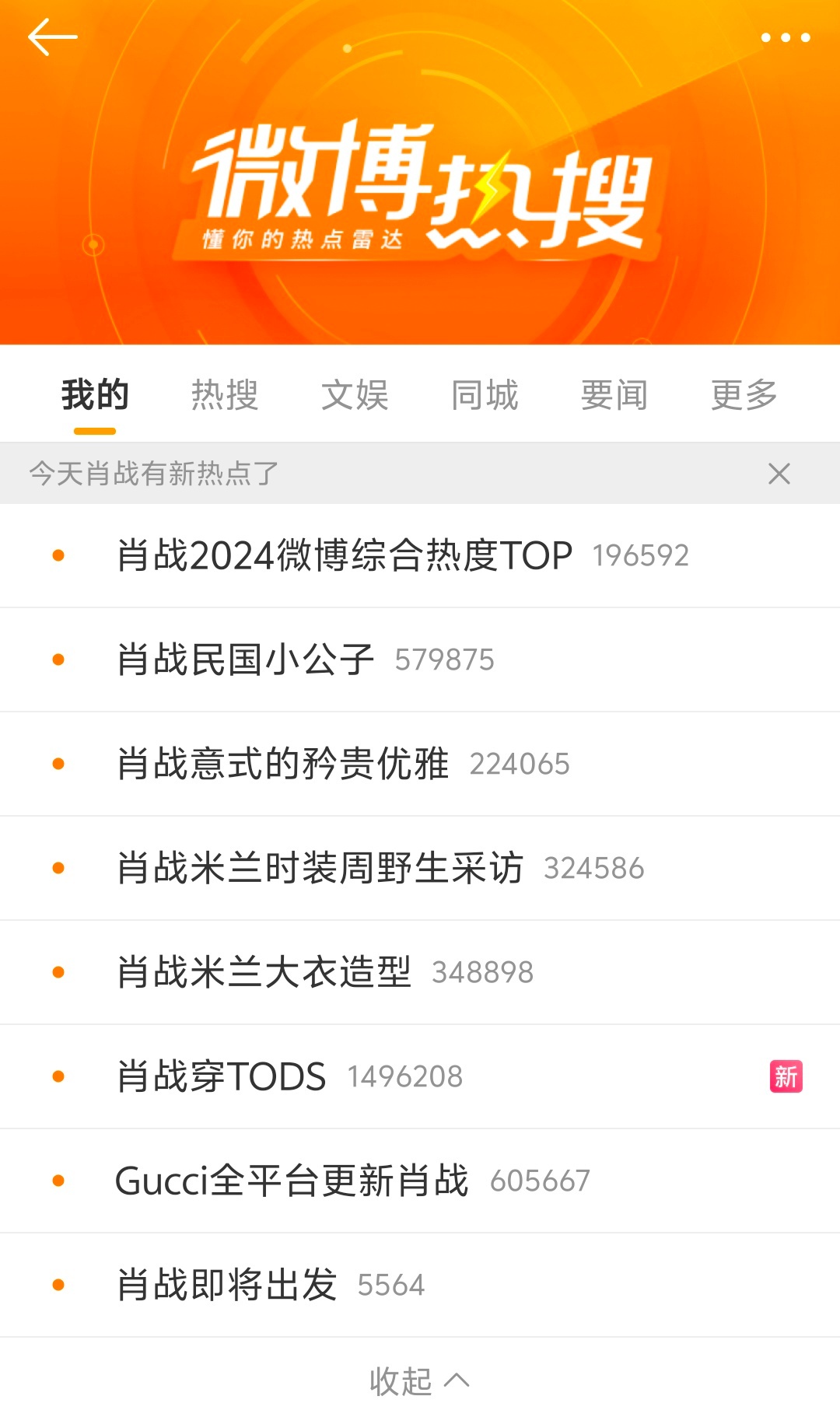Open the 同城 tab
The height and width of the screenshot is (1410, 840).
484,395
